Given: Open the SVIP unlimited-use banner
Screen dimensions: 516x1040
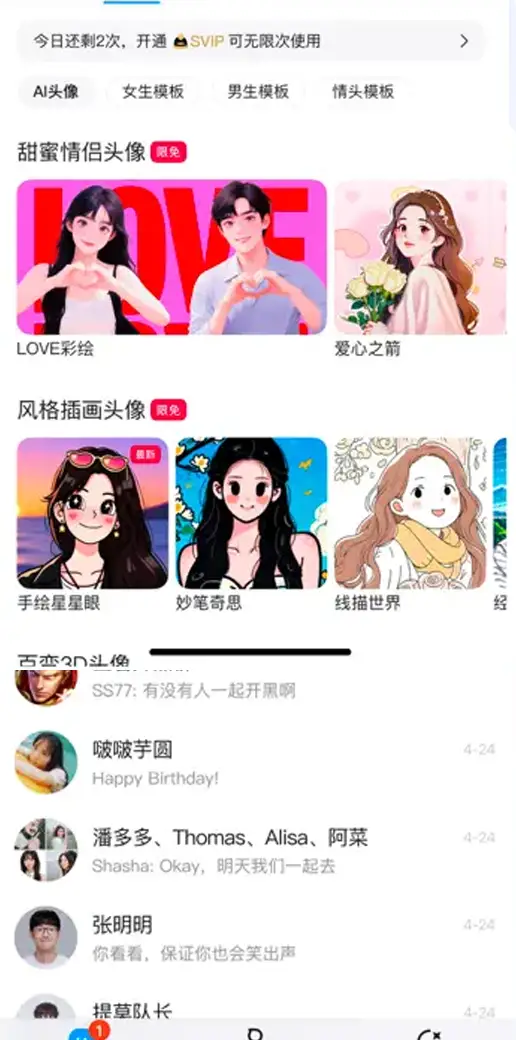Looking at the screenshot, I should tap(251, 42).
